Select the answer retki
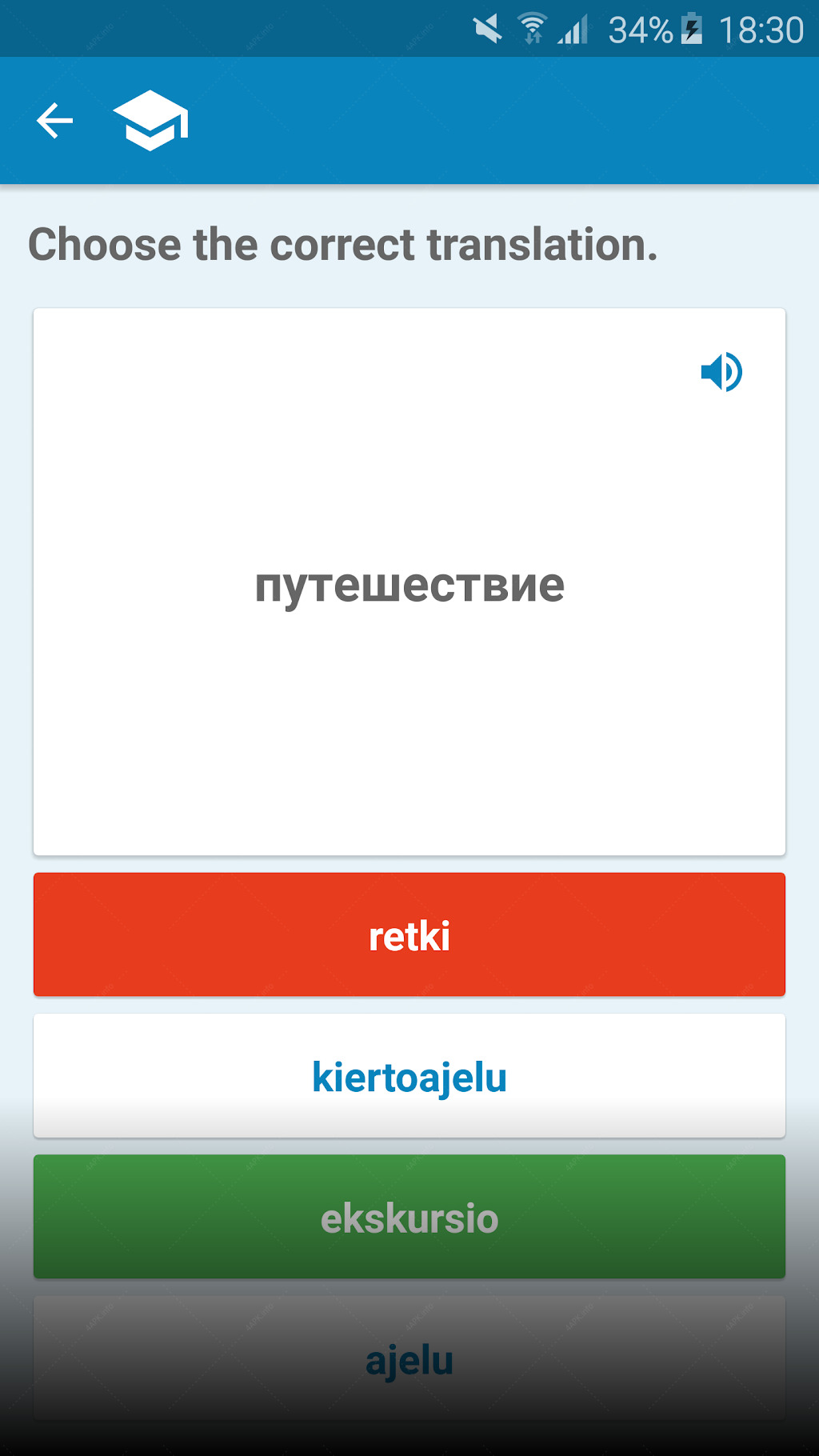Viewport: 819px width, 1456px height. [409, 934]
